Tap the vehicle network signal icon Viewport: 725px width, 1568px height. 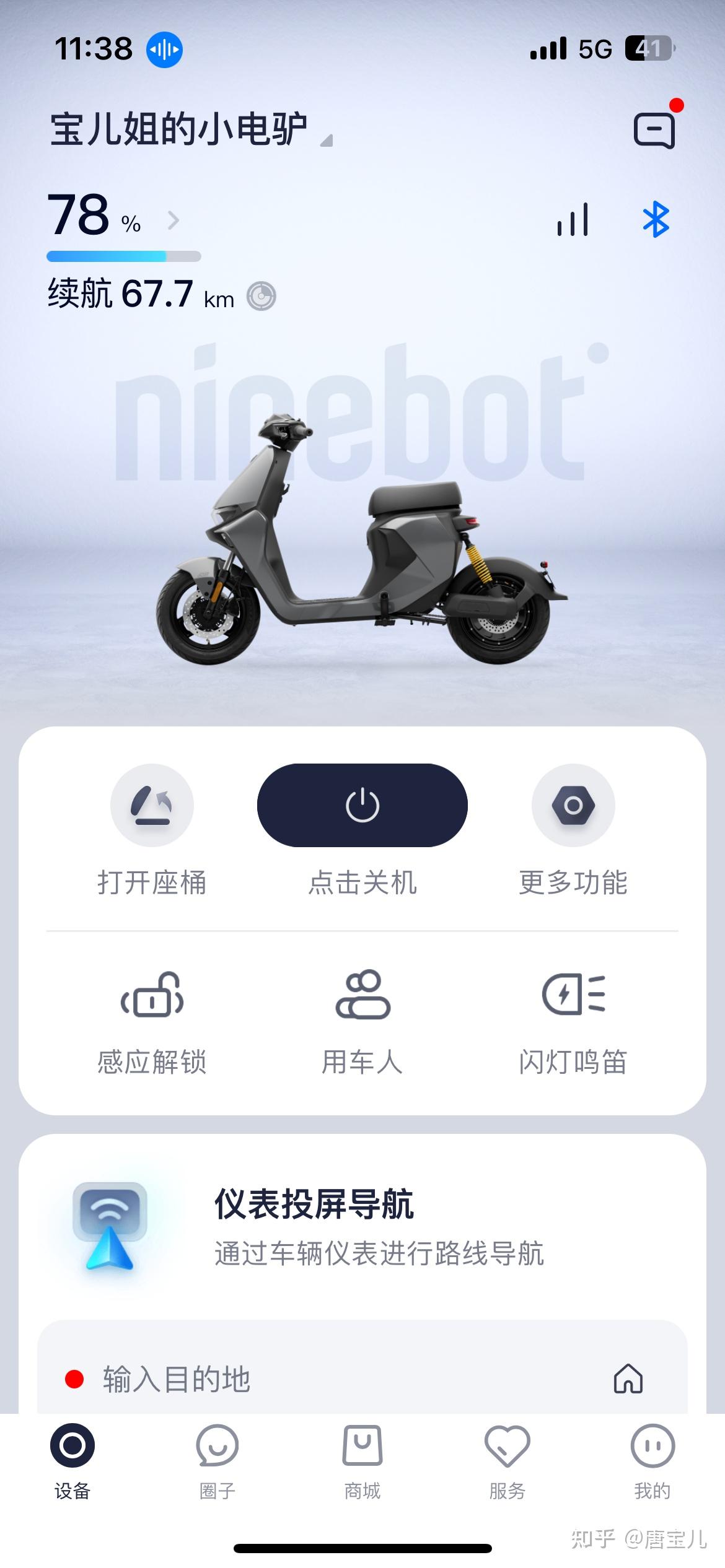(x=573, y=220)
